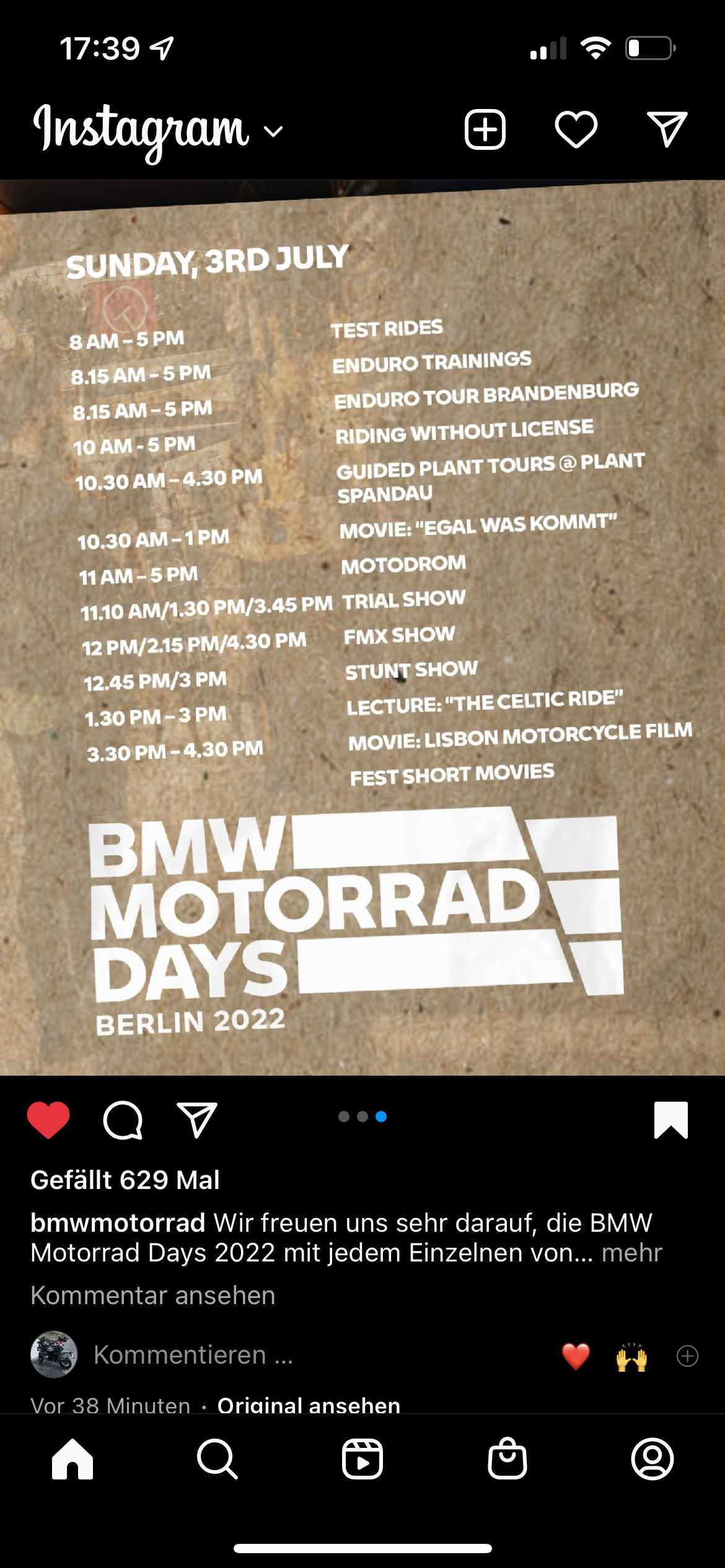725x1568 pixels.
Task: Open comments on the bmwmotorrad post
Action: (x=123, y=1120)
